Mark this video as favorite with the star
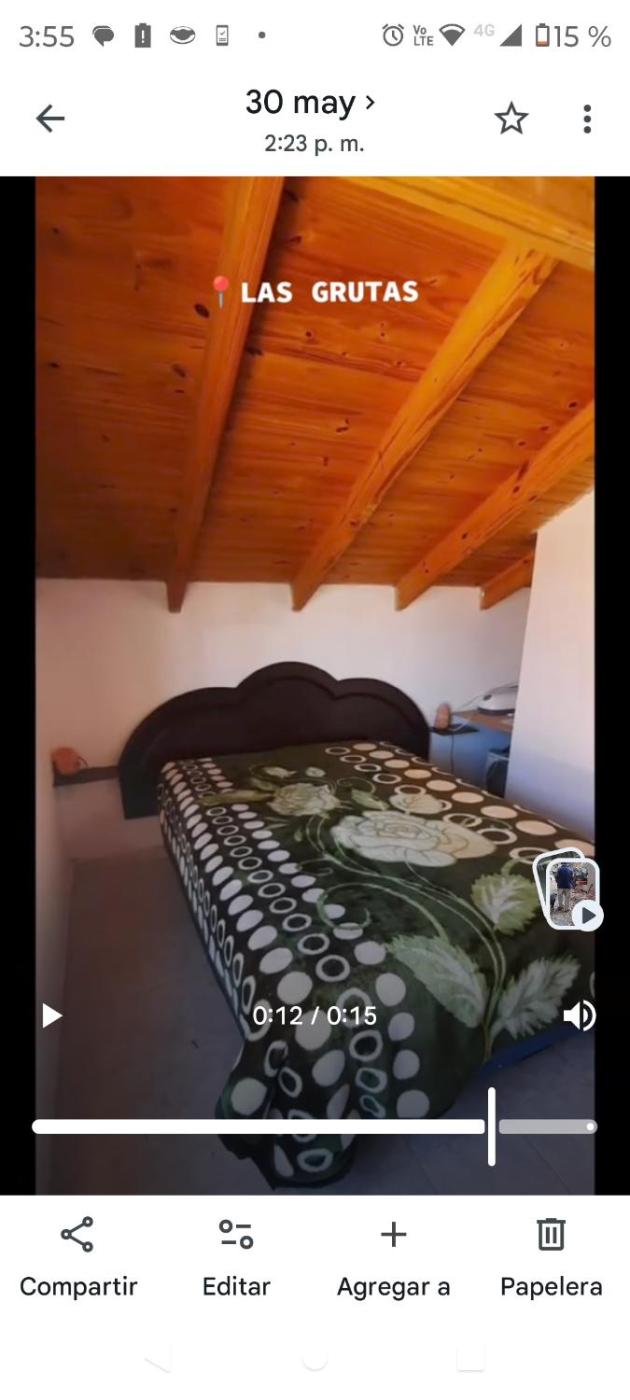 (511, 119)
